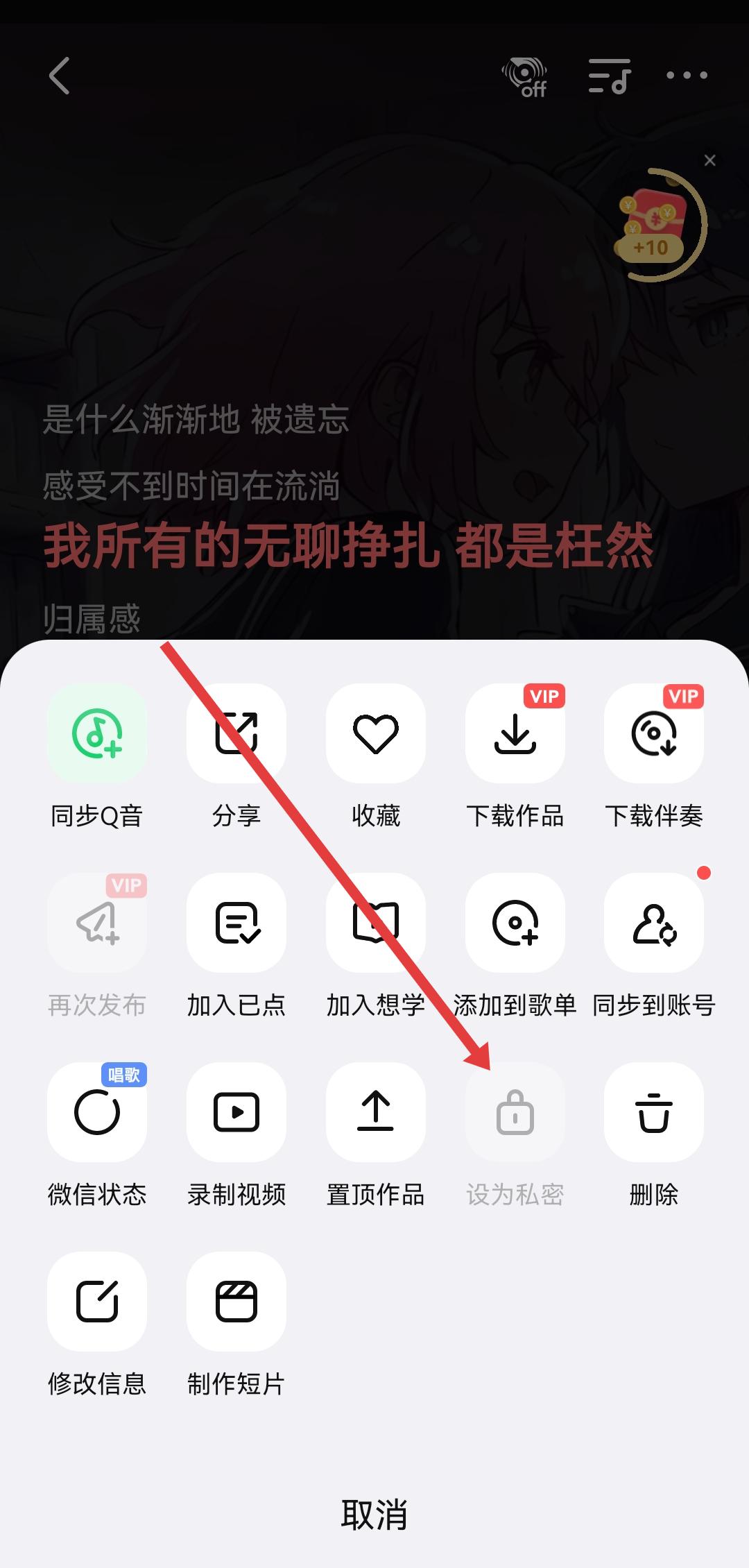Favorite the song with 收藏

(375, 733)
